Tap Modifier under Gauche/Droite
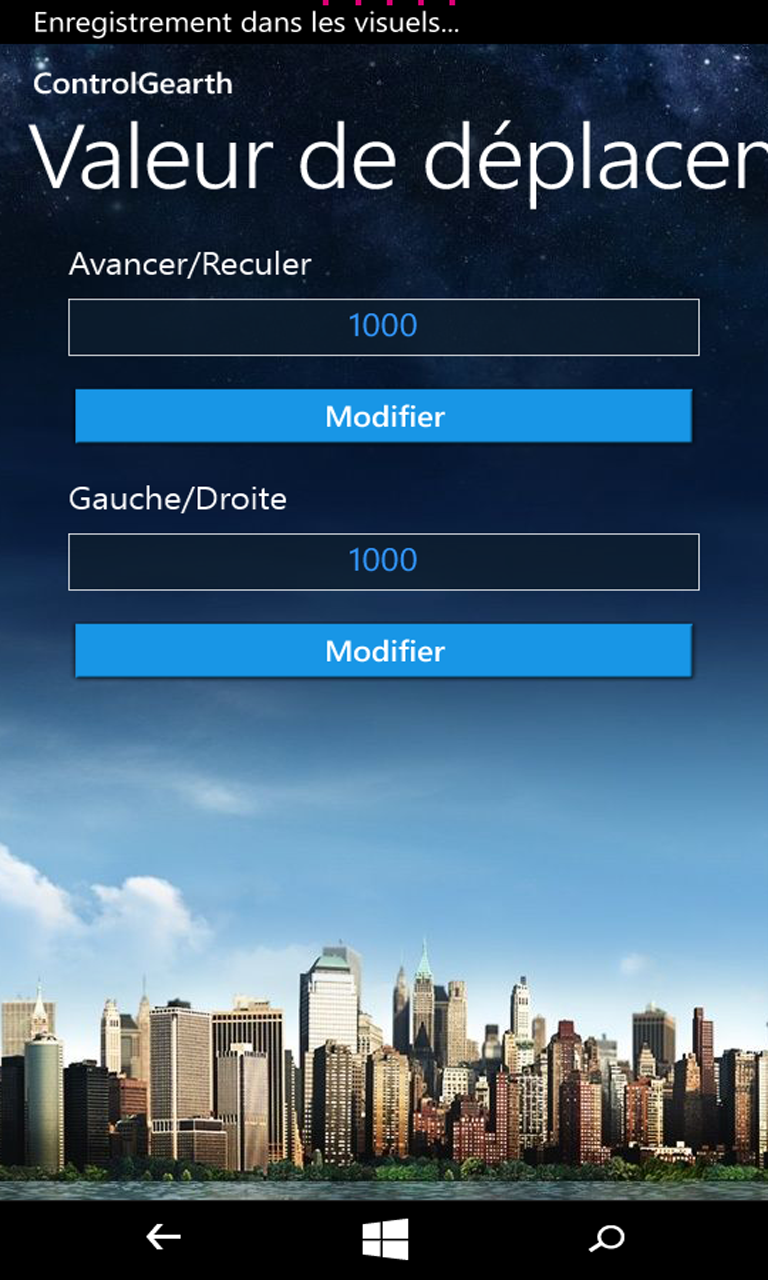768x1280 pixels. [384, 651]
